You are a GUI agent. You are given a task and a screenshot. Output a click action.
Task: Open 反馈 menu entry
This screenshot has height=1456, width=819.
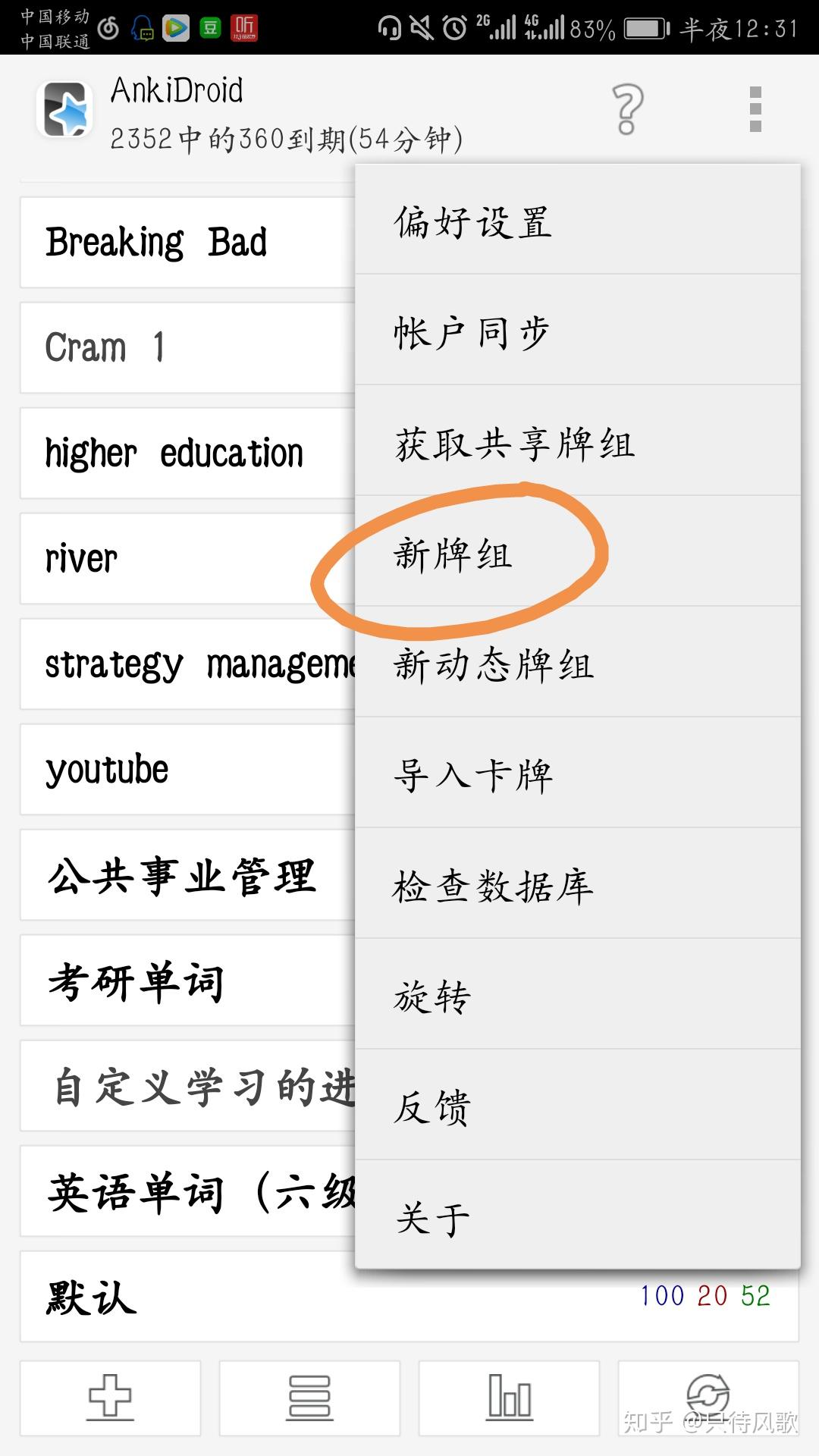(578, 1105)
